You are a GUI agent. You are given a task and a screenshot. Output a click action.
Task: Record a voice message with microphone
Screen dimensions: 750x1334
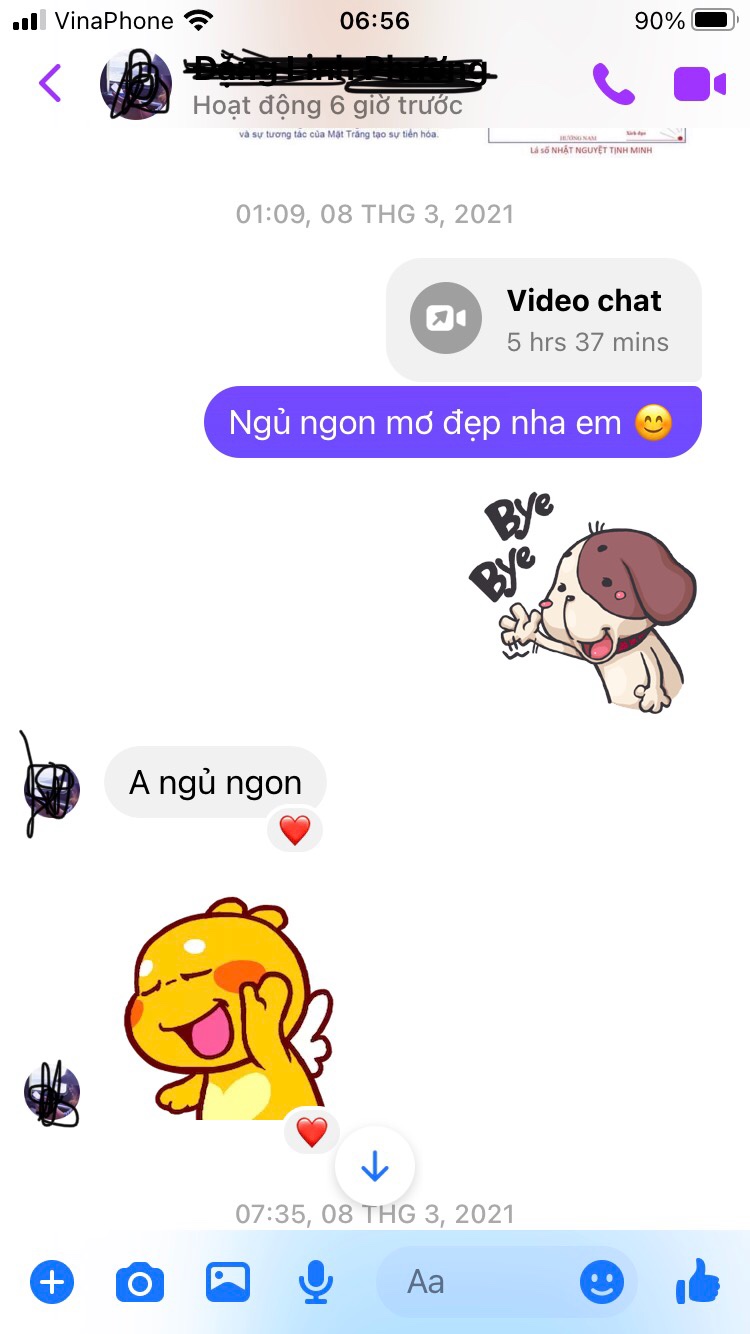click(316, 1282)
